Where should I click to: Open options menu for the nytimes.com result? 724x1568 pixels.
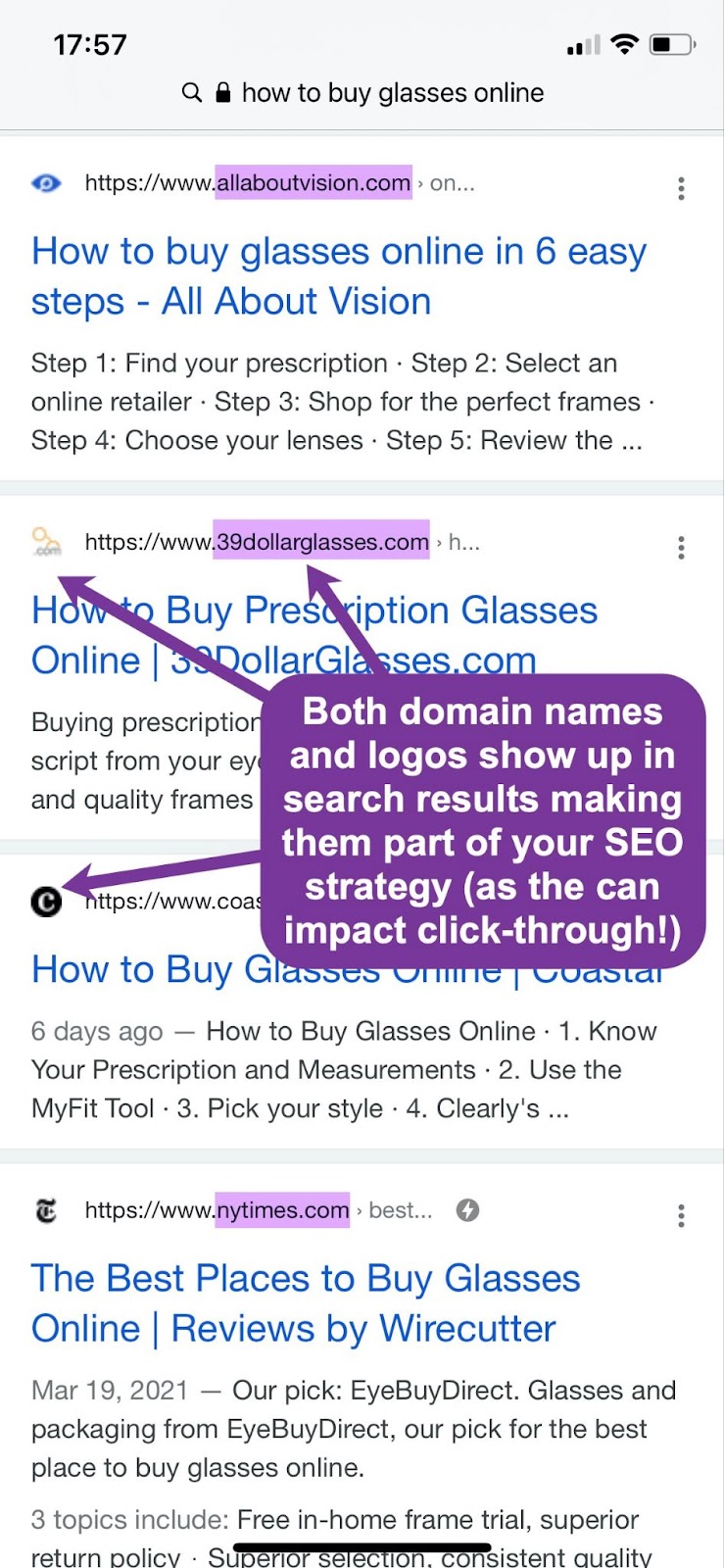[x=681, y=1216]
